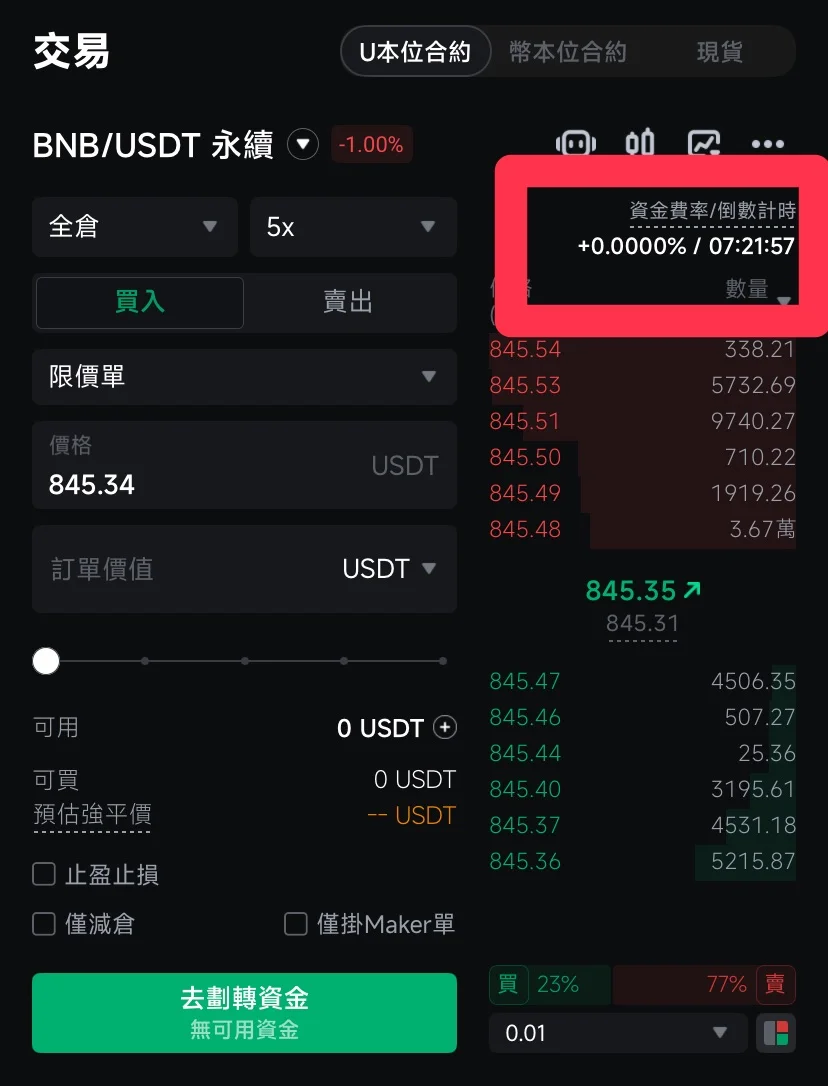Screen dimensions: 828x1086
Task: Switch to the 現貨 tab
Action: click(x=719, y=52)
